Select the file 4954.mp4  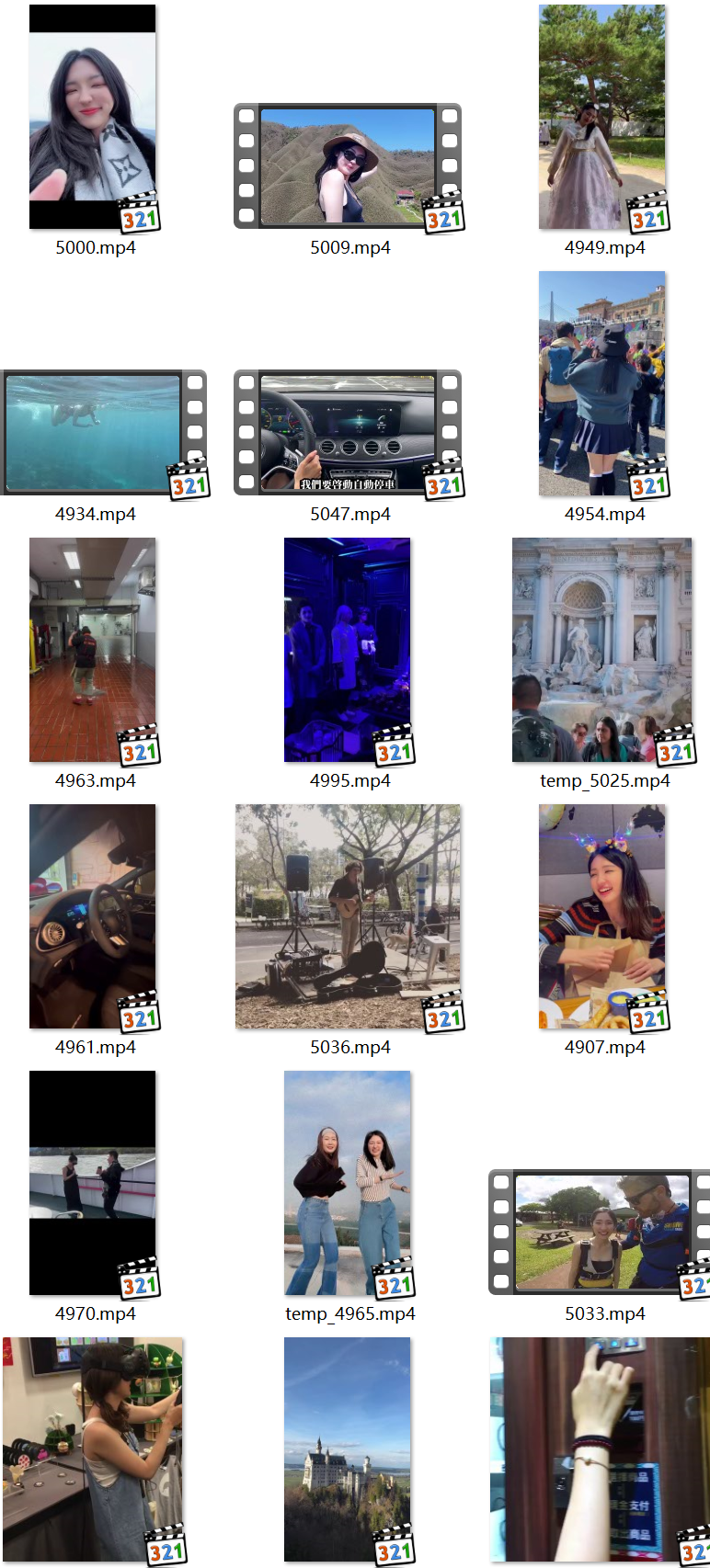click(x=601, y=384)
